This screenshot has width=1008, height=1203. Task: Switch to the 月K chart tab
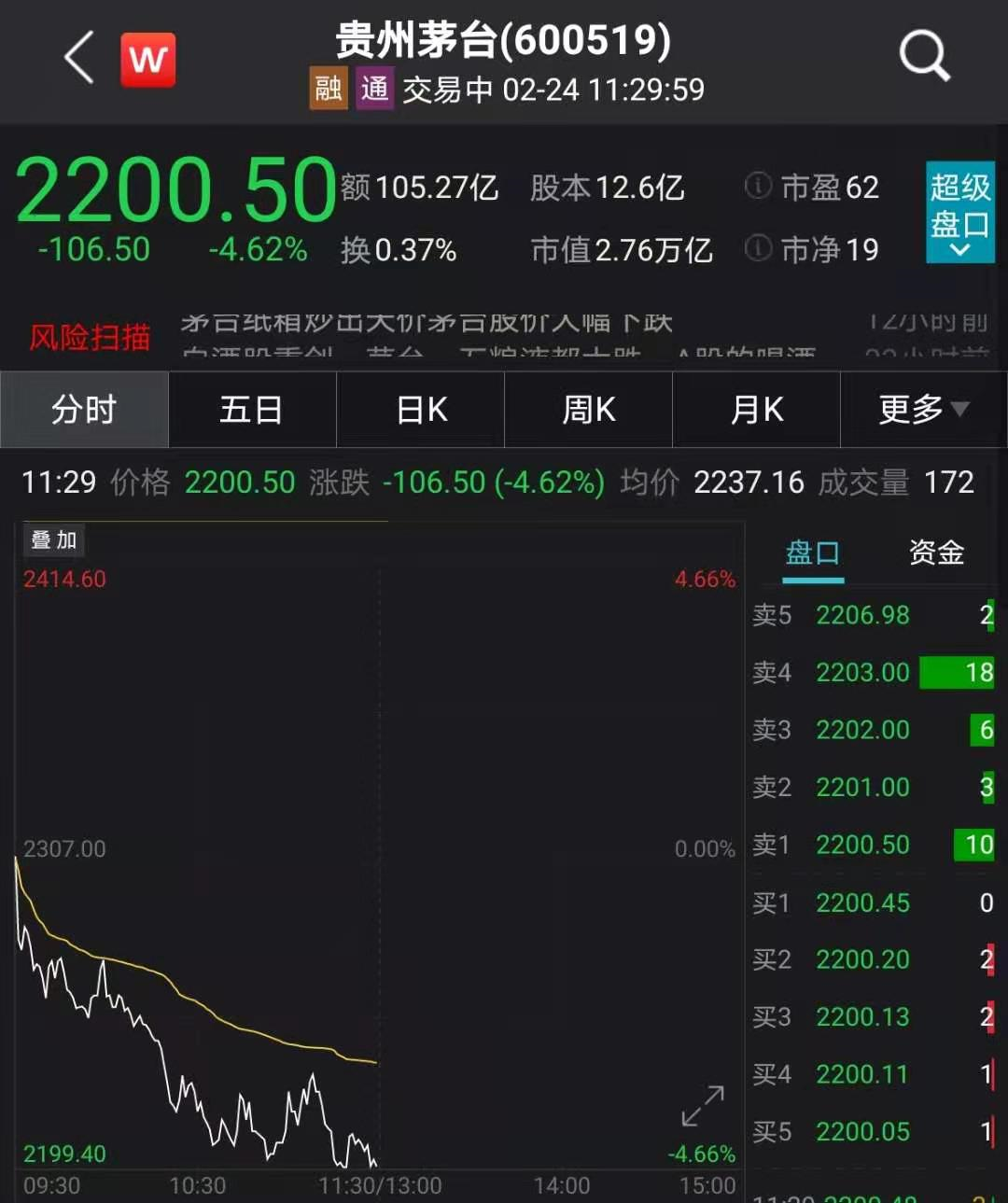(756, 410)
